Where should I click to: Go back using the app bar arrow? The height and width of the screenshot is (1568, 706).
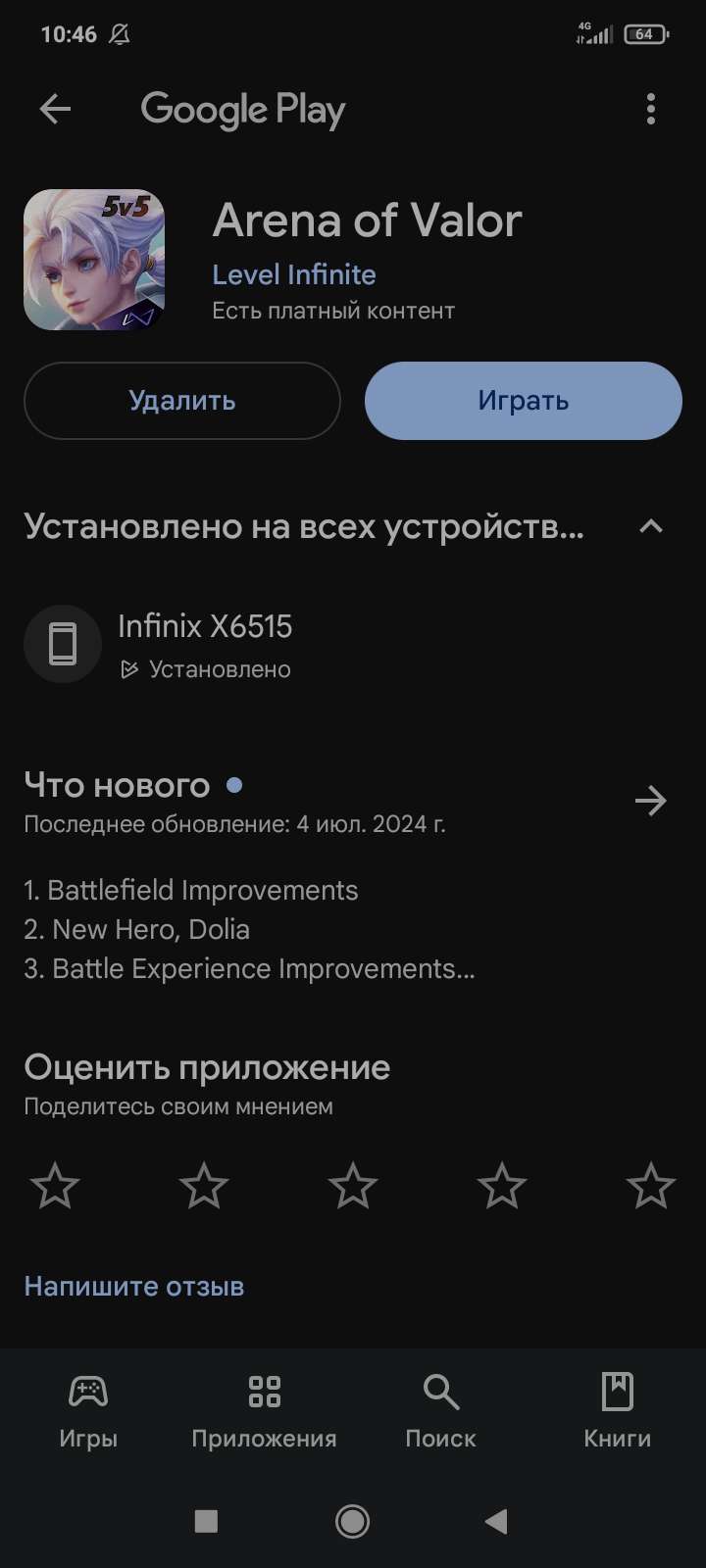[55, 109]
